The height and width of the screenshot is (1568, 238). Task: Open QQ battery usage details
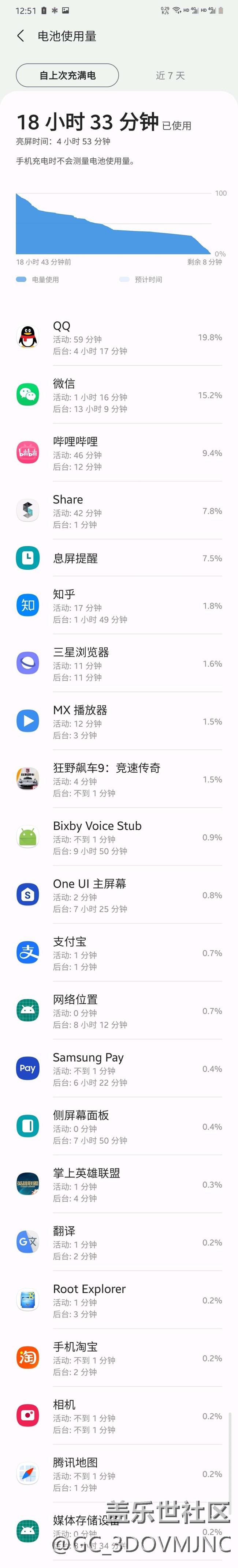pyautogui.click(x=119, y=337)
